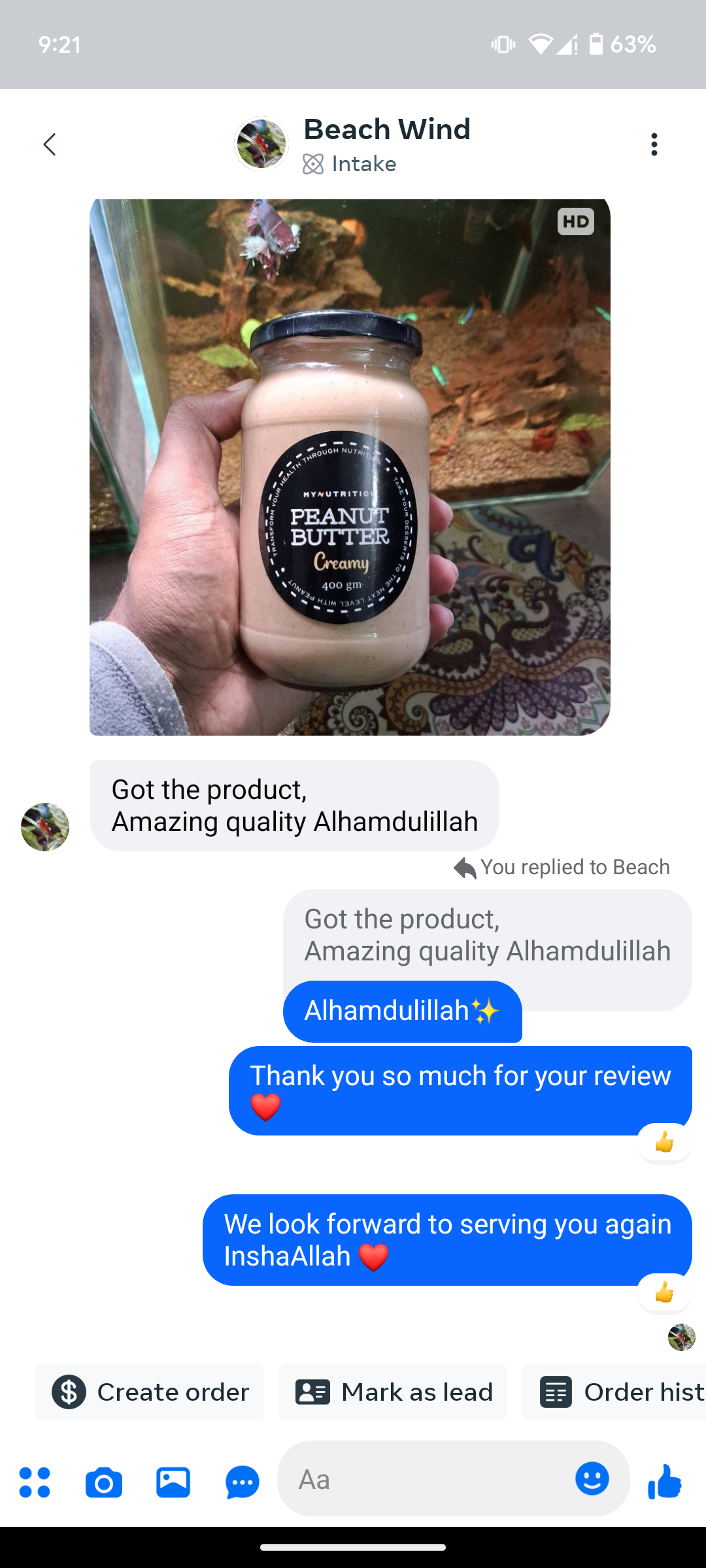Image resolution: width=706 pixels, height=1568 pixels.
Task: Launch the camera to take a photo
Action: tap(104, 1482)
